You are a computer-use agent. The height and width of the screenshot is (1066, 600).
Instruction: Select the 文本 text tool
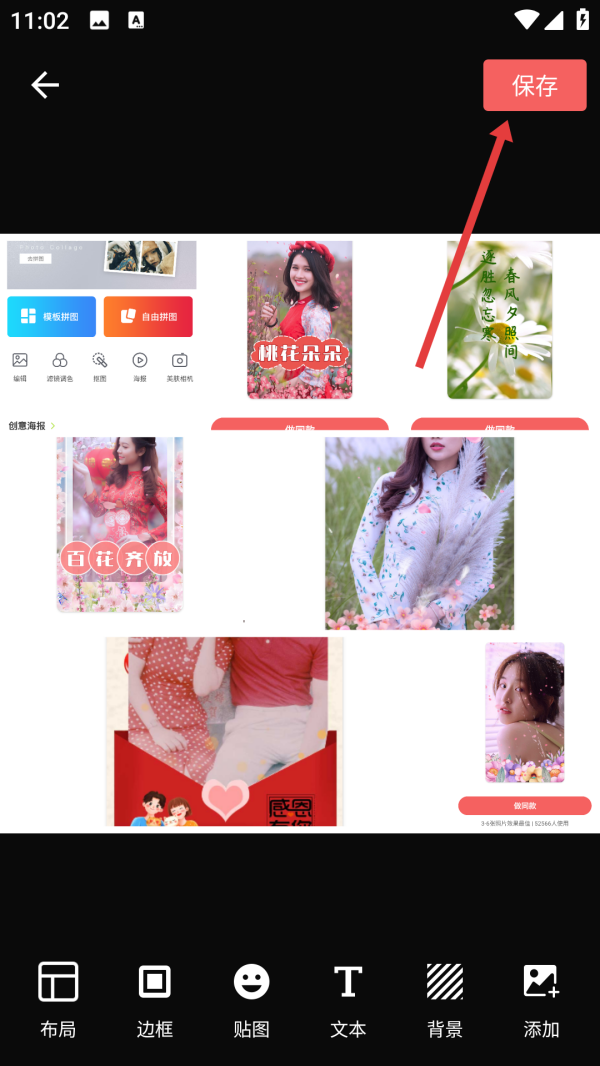click(348, 998)
